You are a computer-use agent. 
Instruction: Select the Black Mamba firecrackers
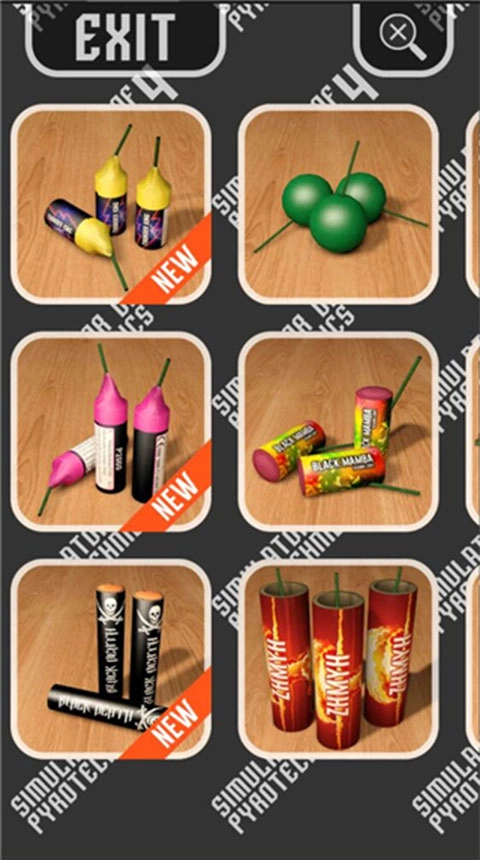point(338,432)
